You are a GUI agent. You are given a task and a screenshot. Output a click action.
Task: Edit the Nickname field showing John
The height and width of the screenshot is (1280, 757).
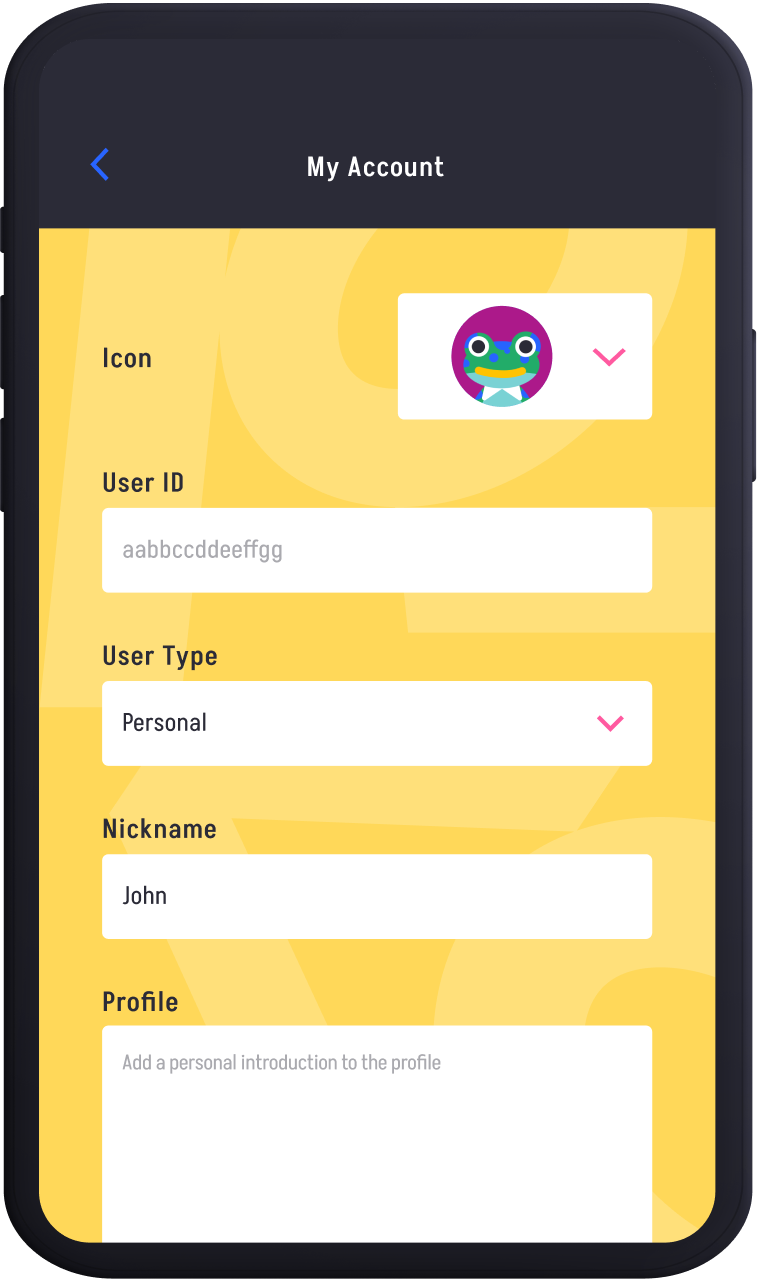click(376, 896)
